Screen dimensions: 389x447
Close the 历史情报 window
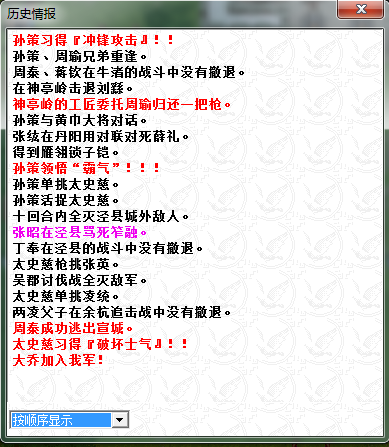360,9
